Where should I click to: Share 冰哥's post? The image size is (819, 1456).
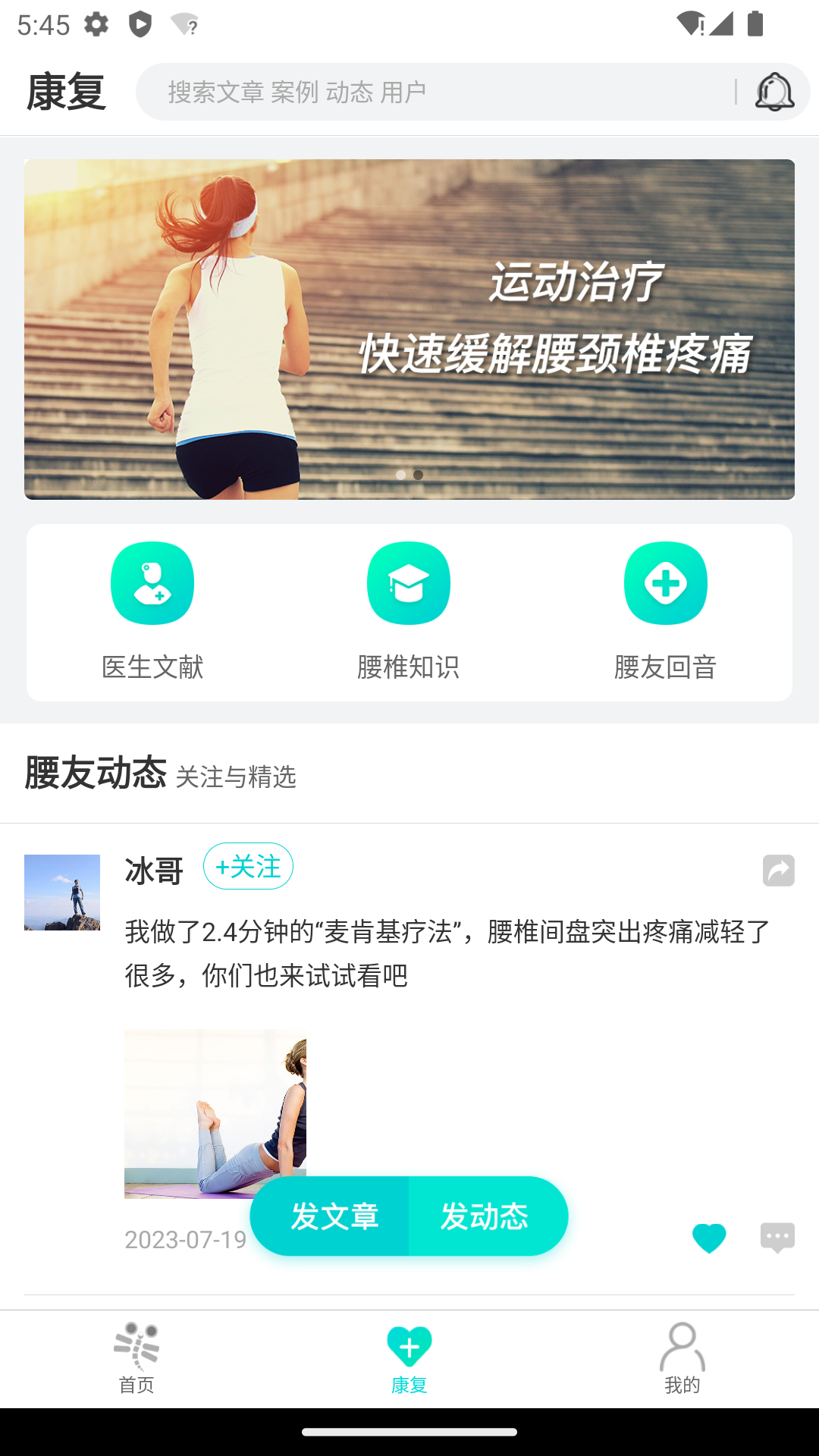tap(778, 870)
